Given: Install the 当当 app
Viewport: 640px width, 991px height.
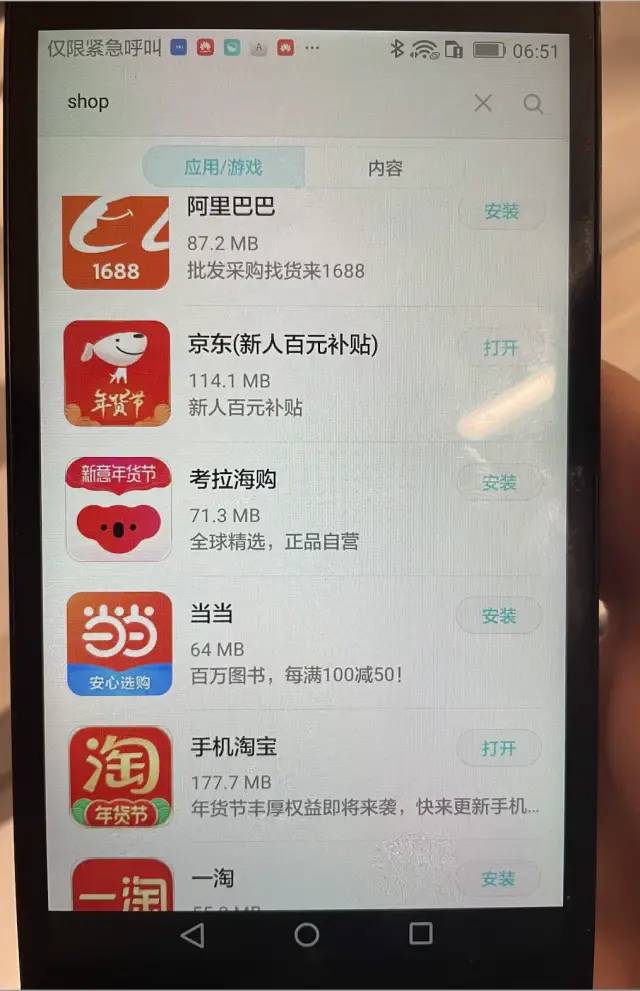Looking at the screenshot, I should 498,616.
